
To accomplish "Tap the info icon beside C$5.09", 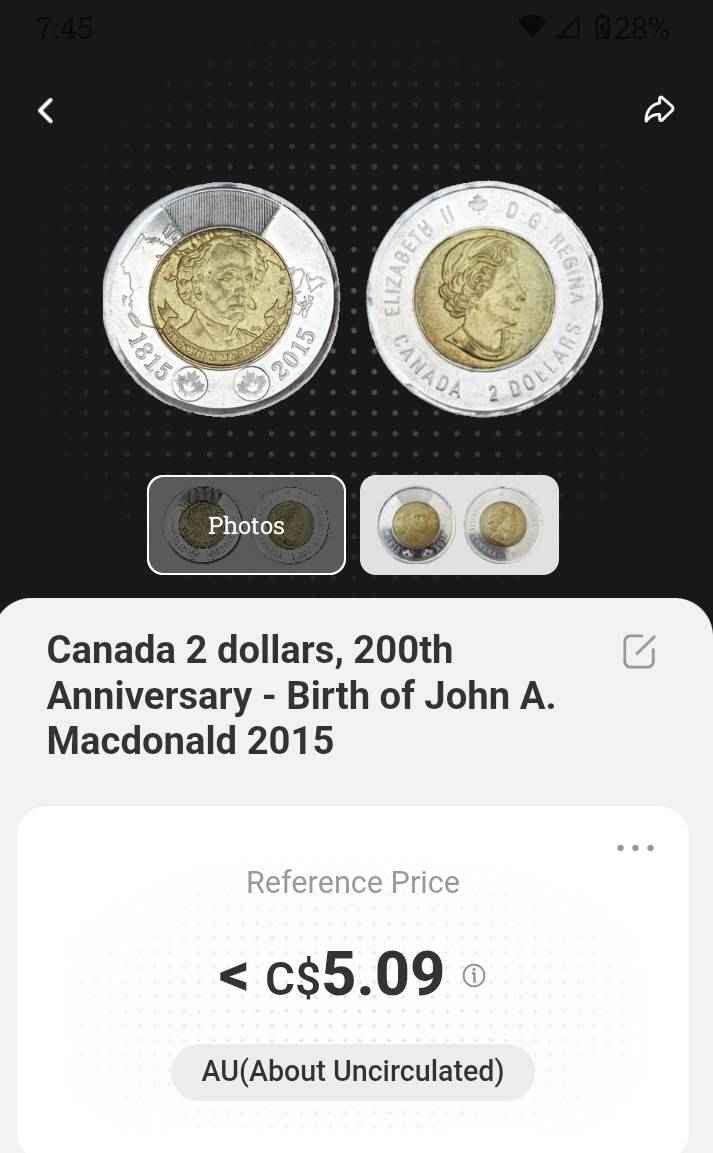I will click(x=474, y=976).
